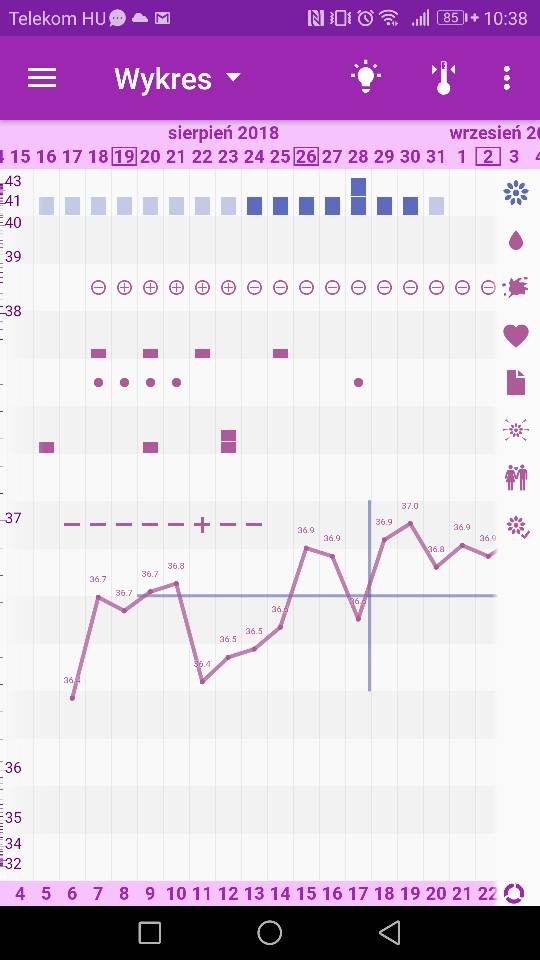Tap the lightbulb tips icon
The image size is (540, 960).
click(x=366, y=77)
